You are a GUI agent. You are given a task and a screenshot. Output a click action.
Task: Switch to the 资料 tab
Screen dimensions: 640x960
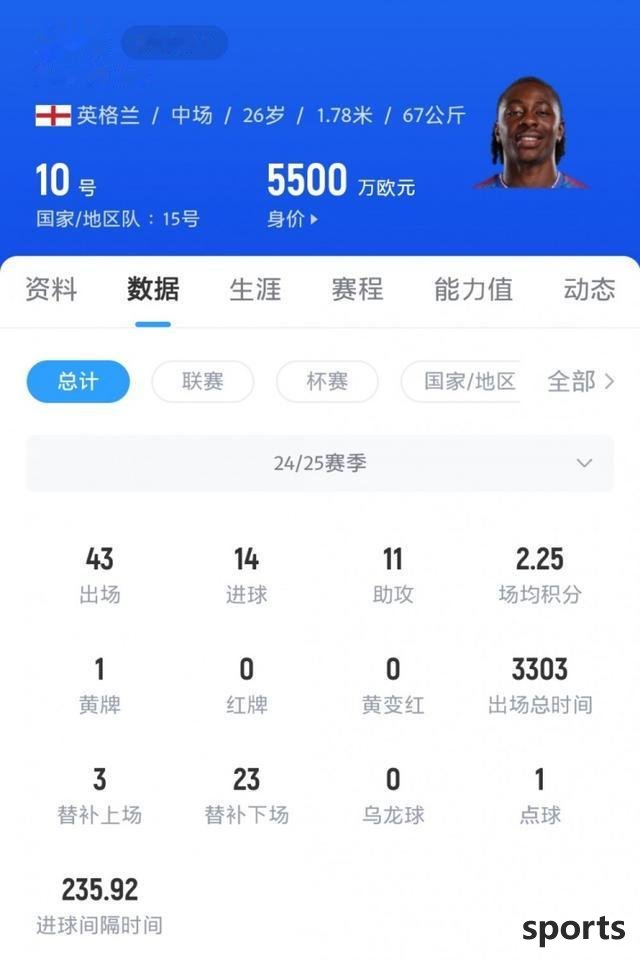(51, 290)
